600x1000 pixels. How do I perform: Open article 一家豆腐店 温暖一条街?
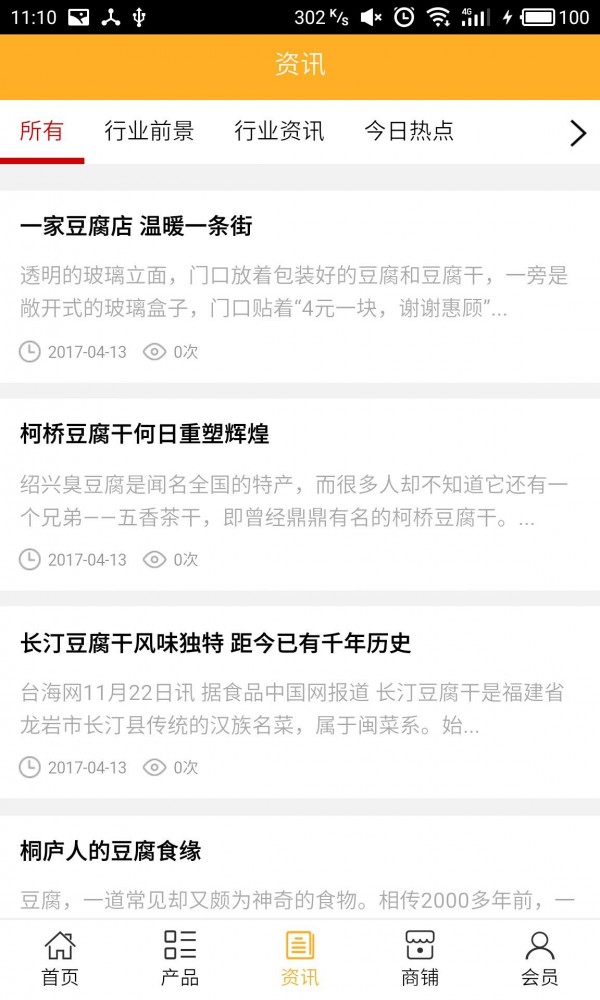[x=136, y=226]
